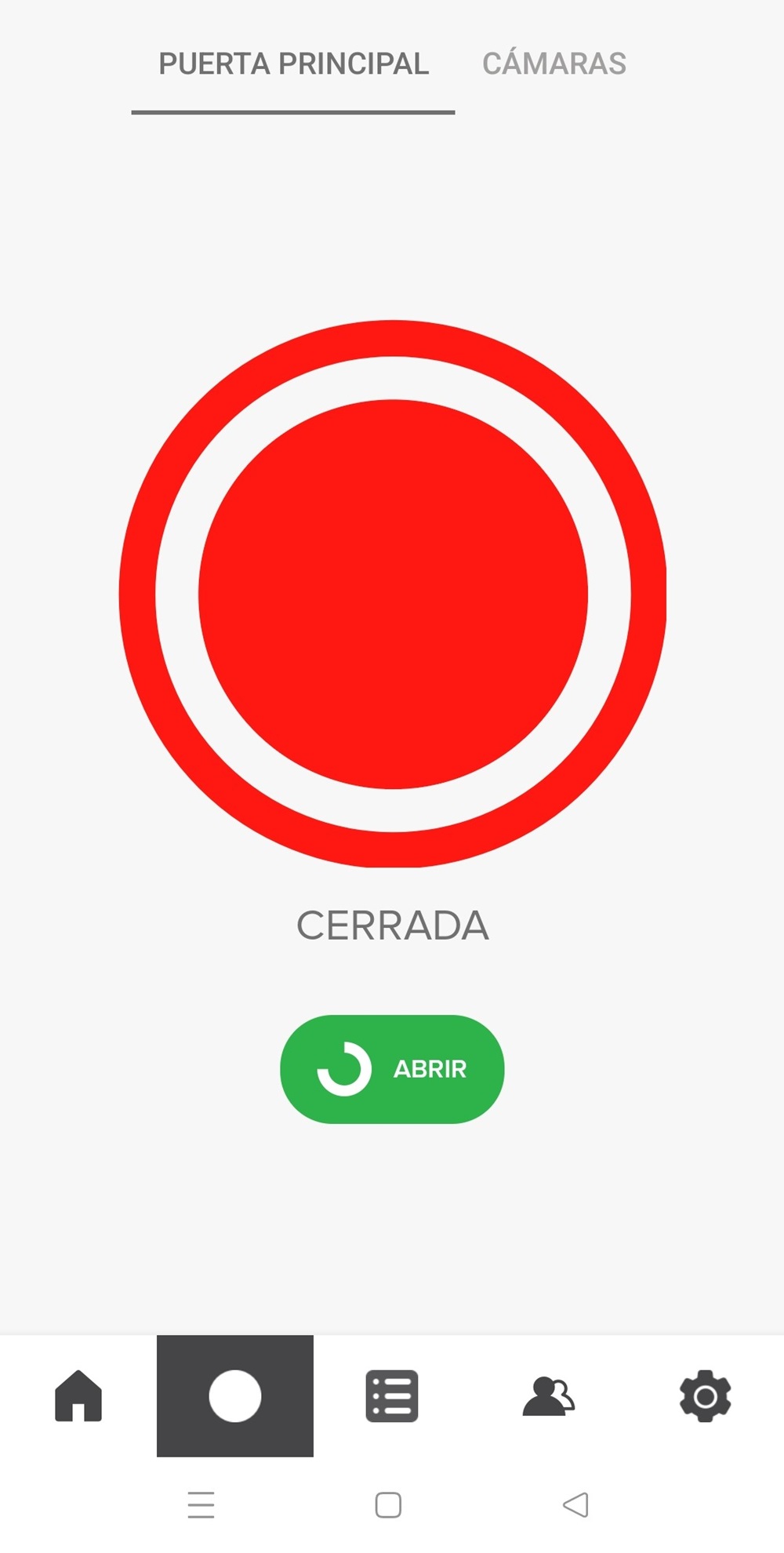This screenshot has width=784, height=1553.
Task: Tap the green Abrir button
Action: pyautogui.click(x=392, y=1069)
